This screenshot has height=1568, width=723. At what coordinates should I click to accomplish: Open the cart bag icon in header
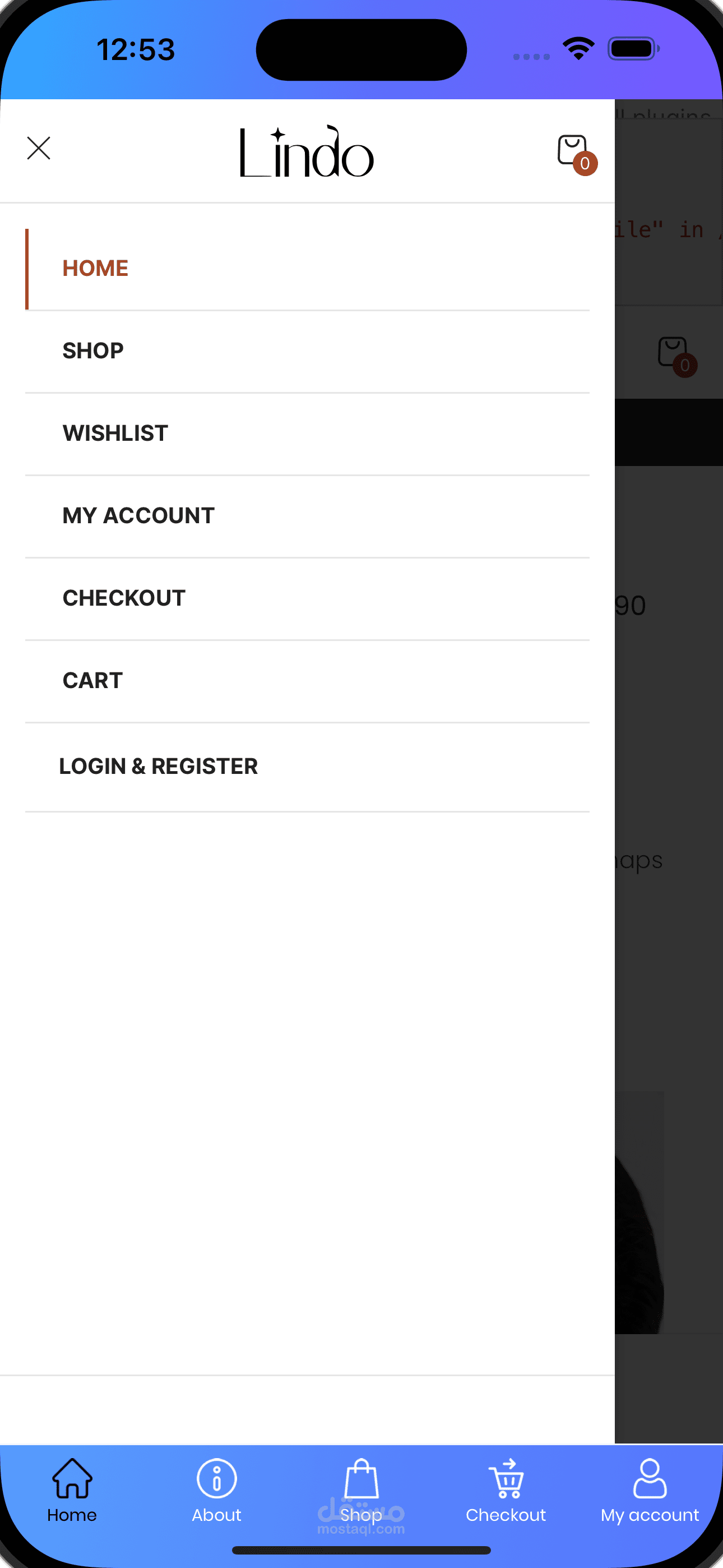pos(573,151)
